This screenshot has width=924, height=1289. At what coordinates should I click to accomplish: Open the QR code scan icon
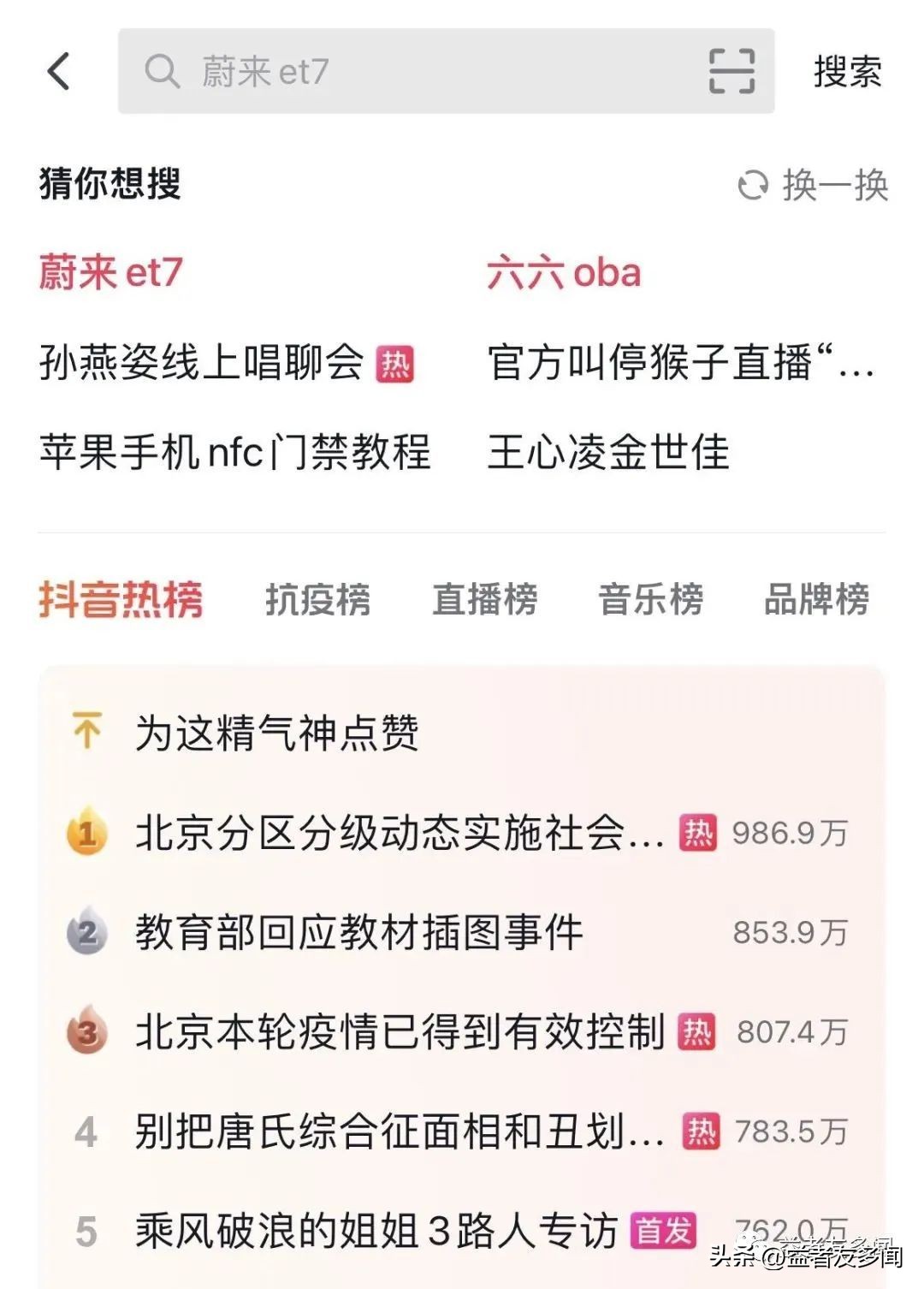coord(731,73)
